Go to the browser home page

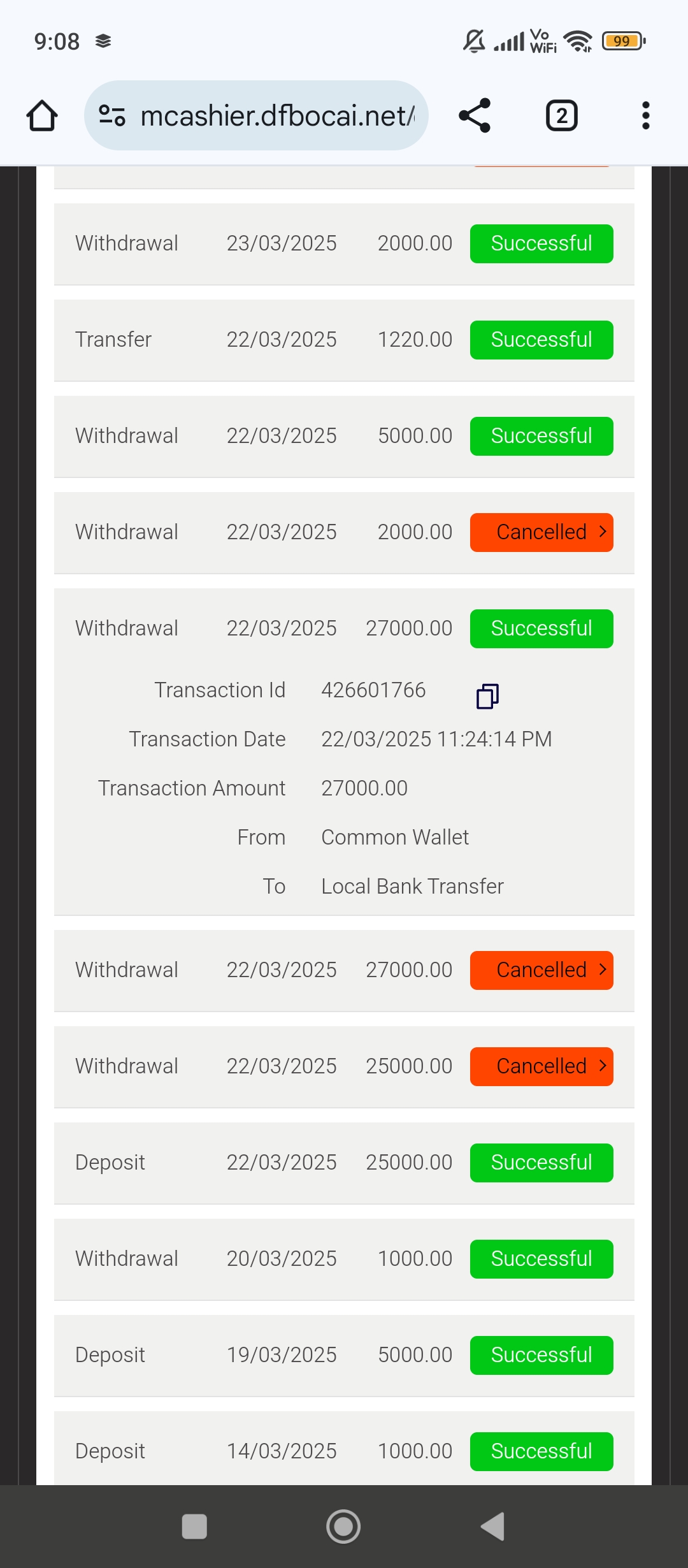click(x=42, y=116)
